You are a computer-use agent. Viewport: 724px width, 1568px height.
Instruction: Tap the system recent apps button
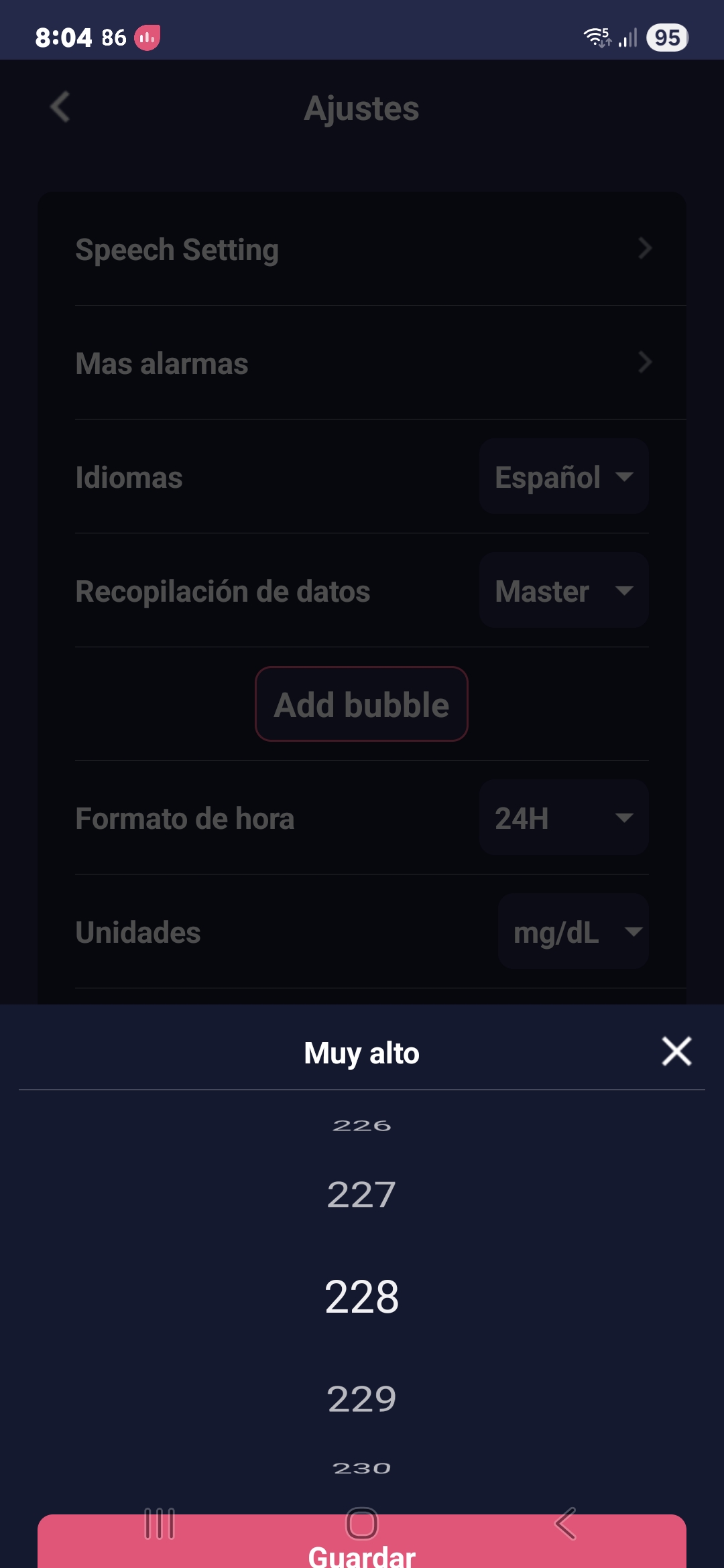pyautogui.click(x=160, y=1524)
